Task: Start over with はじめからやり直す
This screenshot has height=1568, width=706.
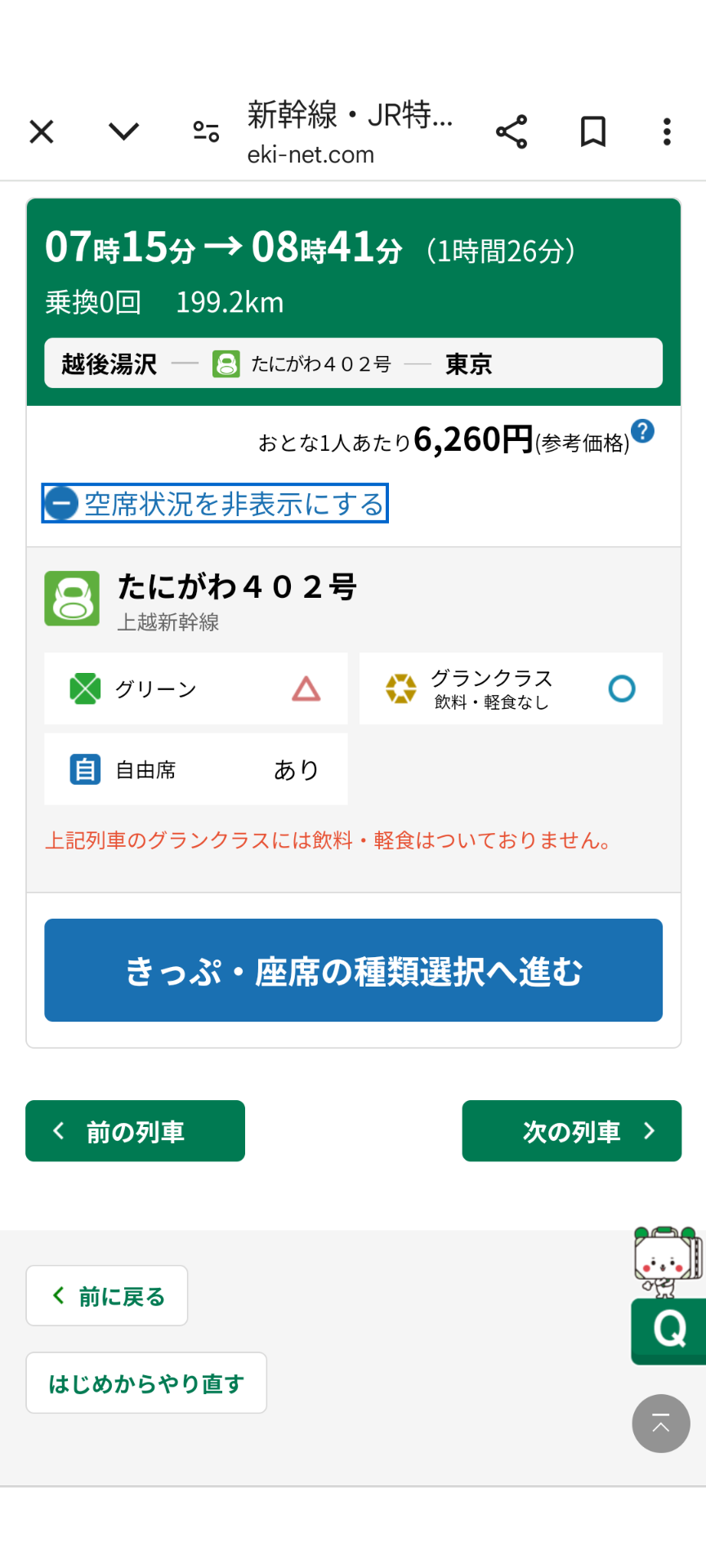Action: coord(146,1383)
